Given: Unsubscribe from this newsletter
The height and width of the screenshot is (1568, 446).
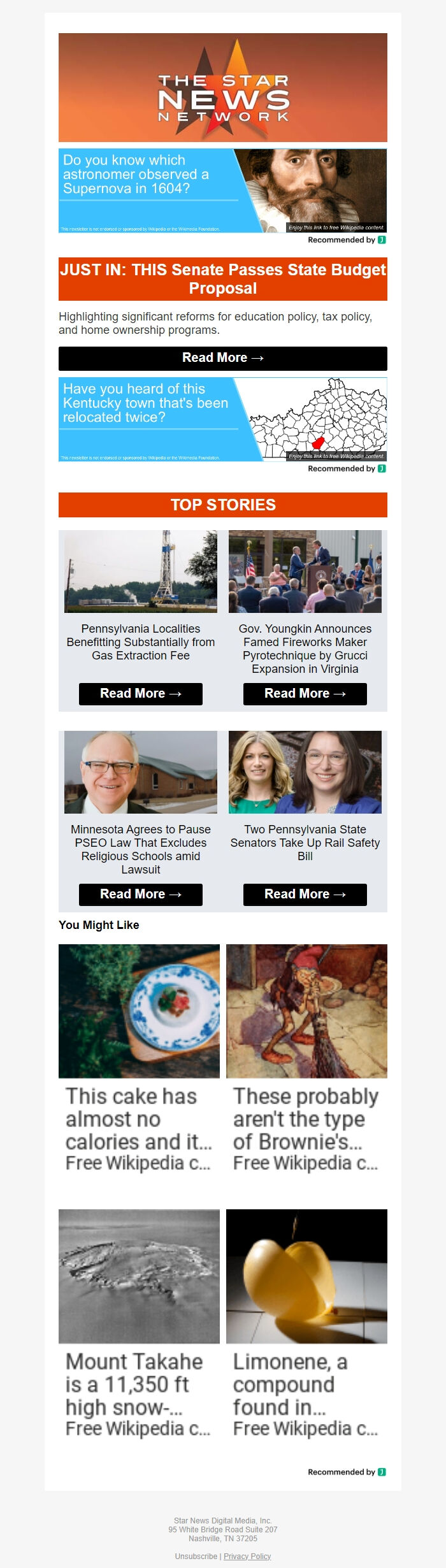Looking at the screenshot, I should (x=196, y=1556).
